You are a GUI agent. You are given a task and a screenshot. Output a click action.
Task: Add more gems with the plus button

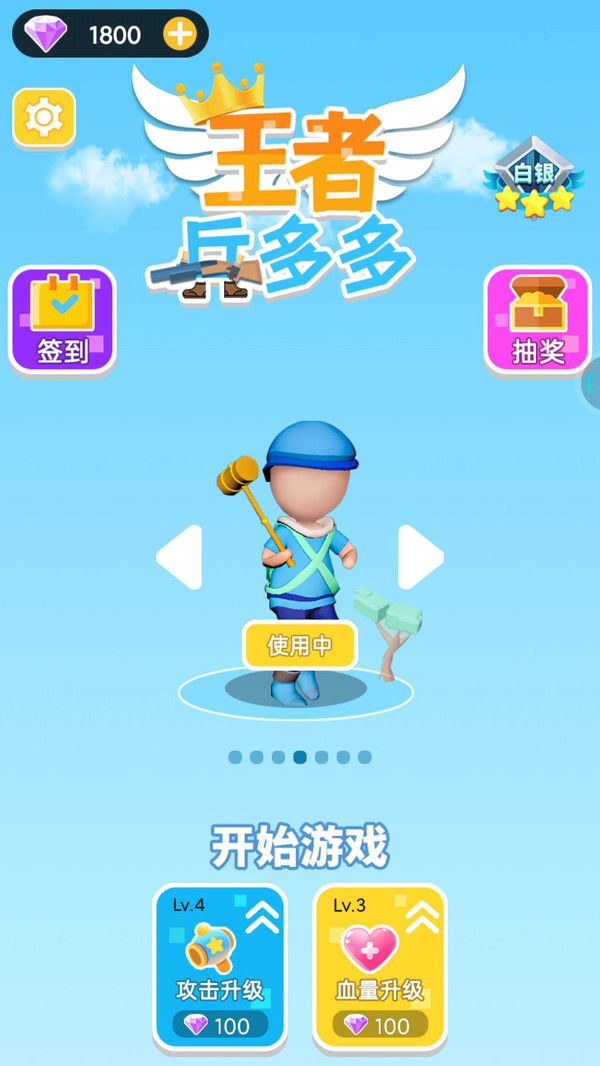(179, 35)
